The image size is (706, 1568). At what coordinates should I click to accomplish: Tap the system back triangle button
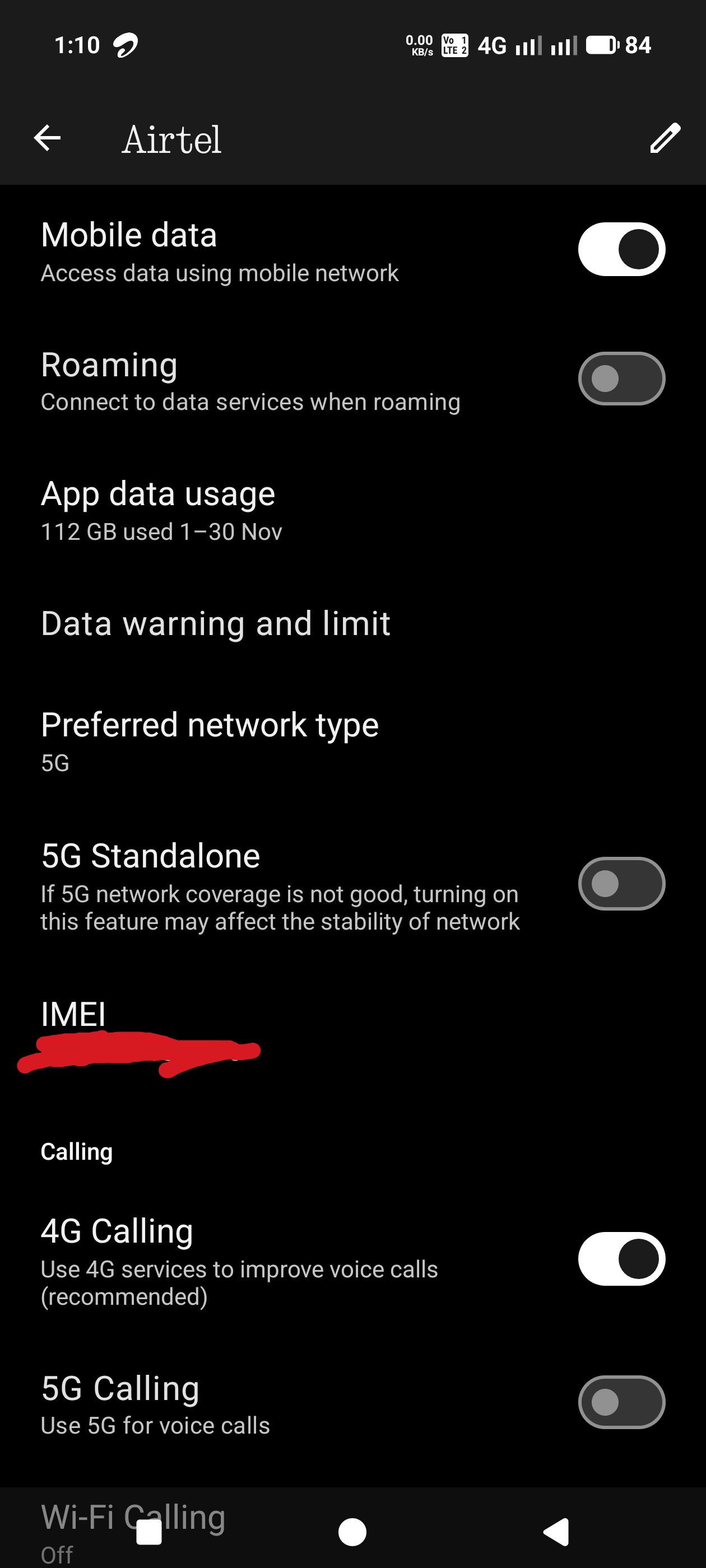pyautogui.click(x=556, y=1532)
